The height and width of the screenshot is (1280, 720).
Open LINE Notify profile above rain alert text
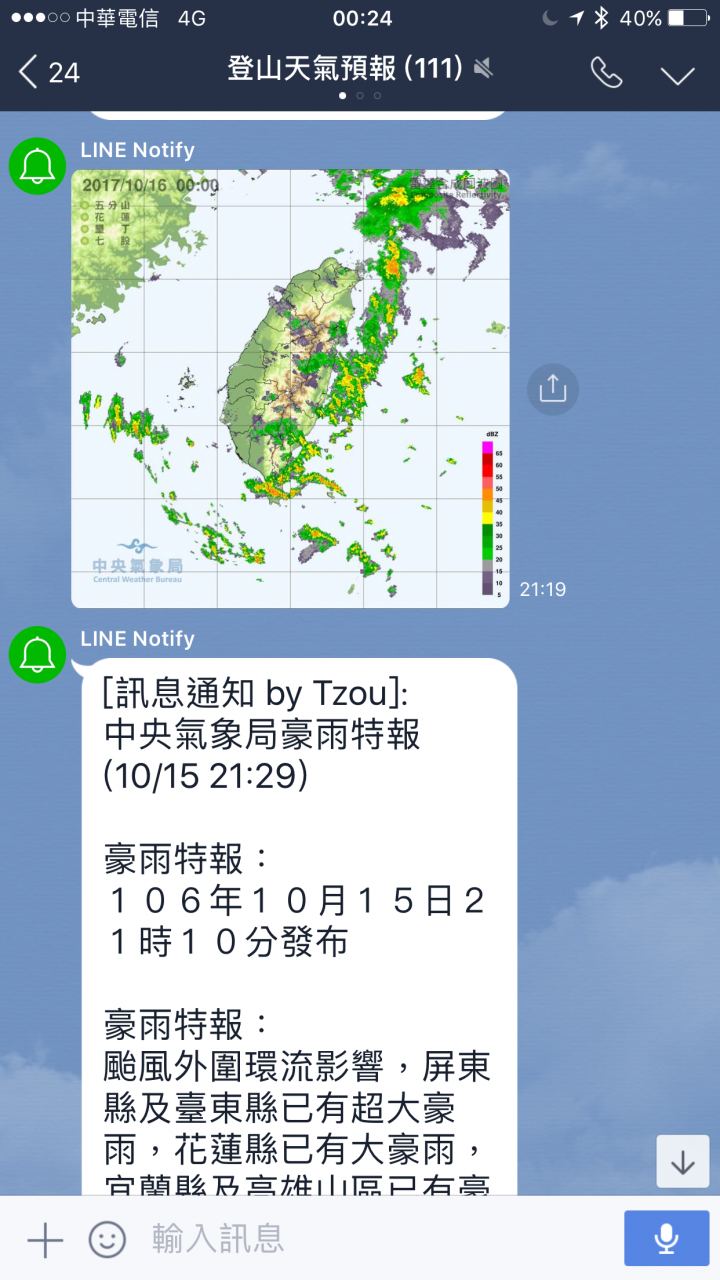(38, 655)
